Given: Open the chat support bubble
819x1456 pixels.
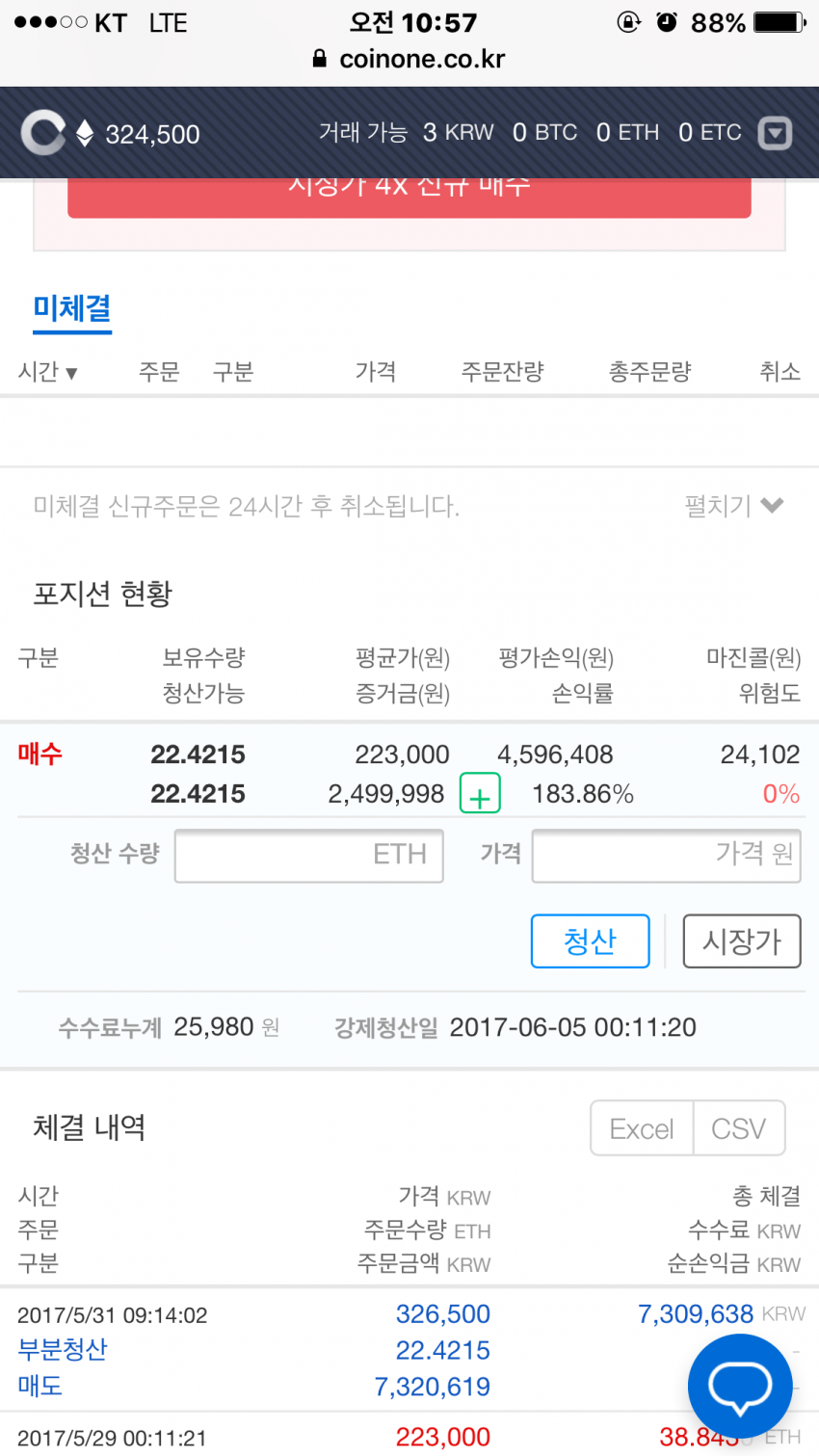Looking at the screenshot, I should pos(740,1387).
